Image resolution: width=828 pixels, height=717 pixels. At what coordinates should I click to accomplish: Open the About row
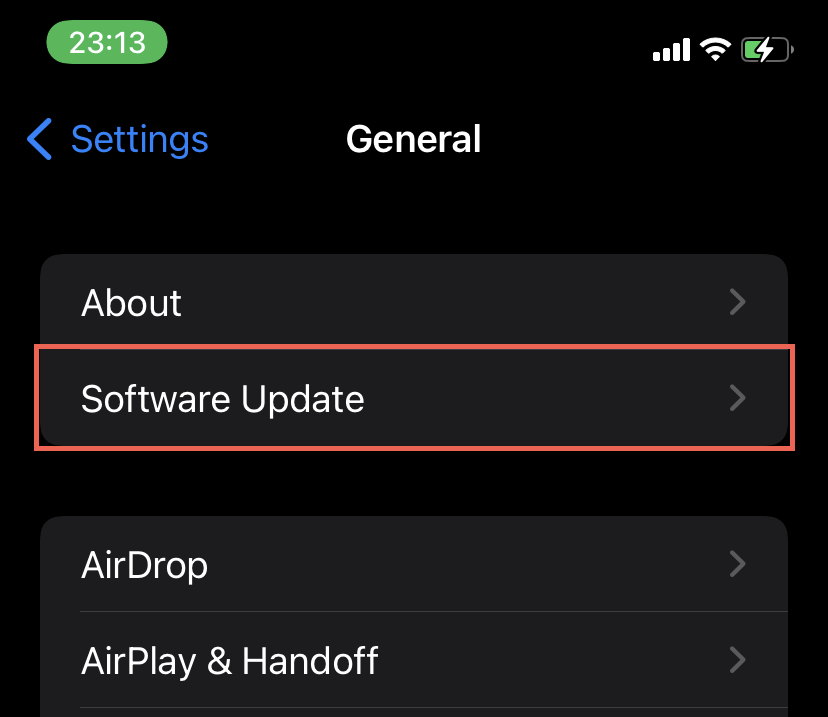[413, 302]
